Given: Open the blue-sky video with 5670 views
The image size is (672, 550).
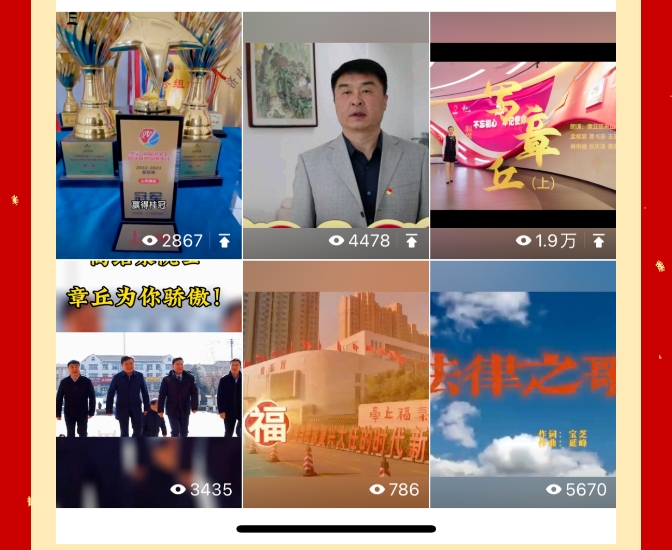Looking at the screenshot, I should (x=523, y=385).
